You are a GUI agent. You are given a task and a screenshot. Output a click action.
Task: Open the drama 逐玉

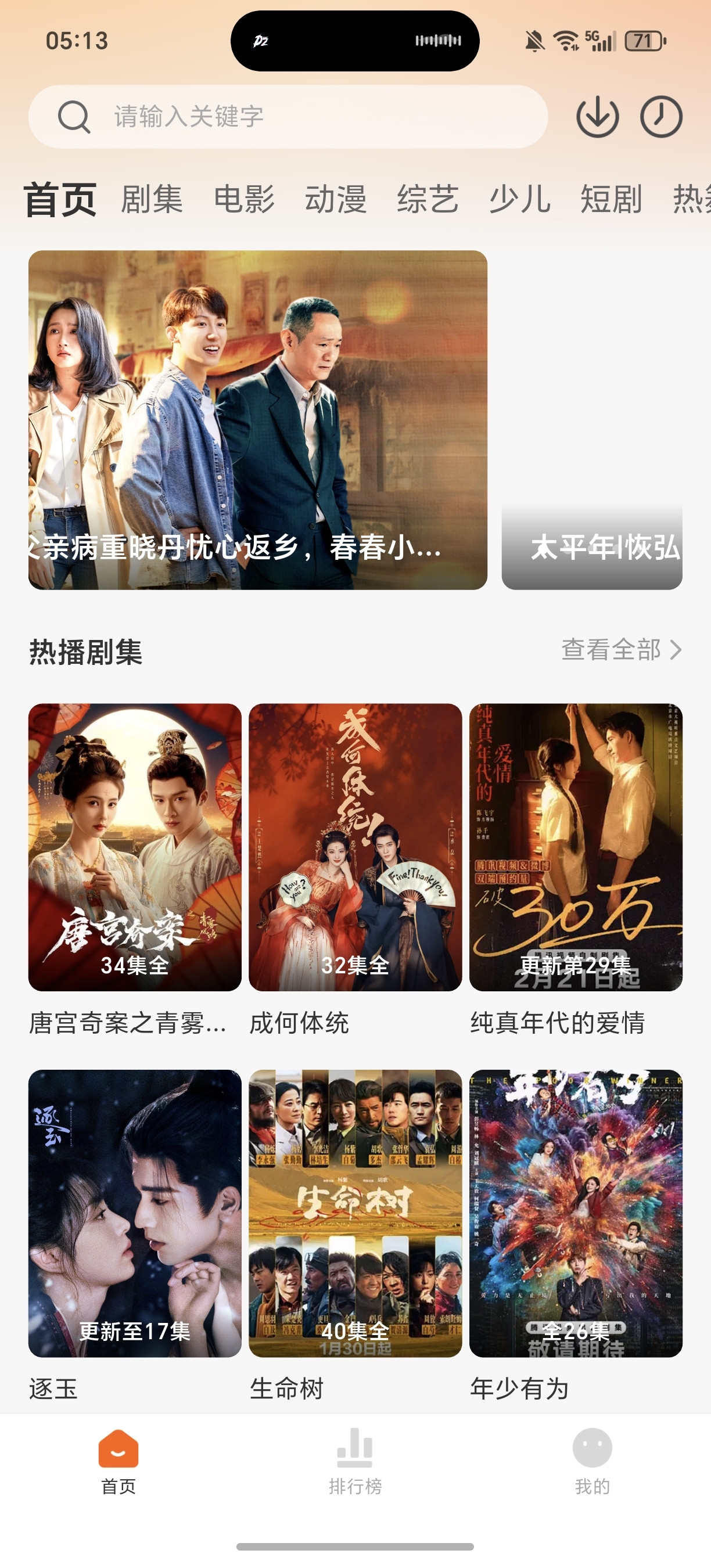pos(135,1213)
